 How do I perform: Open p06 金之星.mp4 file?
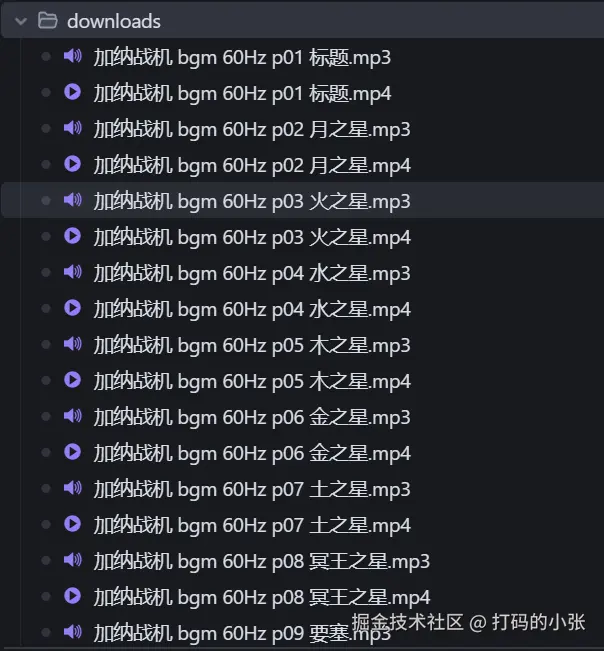pyautogui.click(x=251, y=453)
